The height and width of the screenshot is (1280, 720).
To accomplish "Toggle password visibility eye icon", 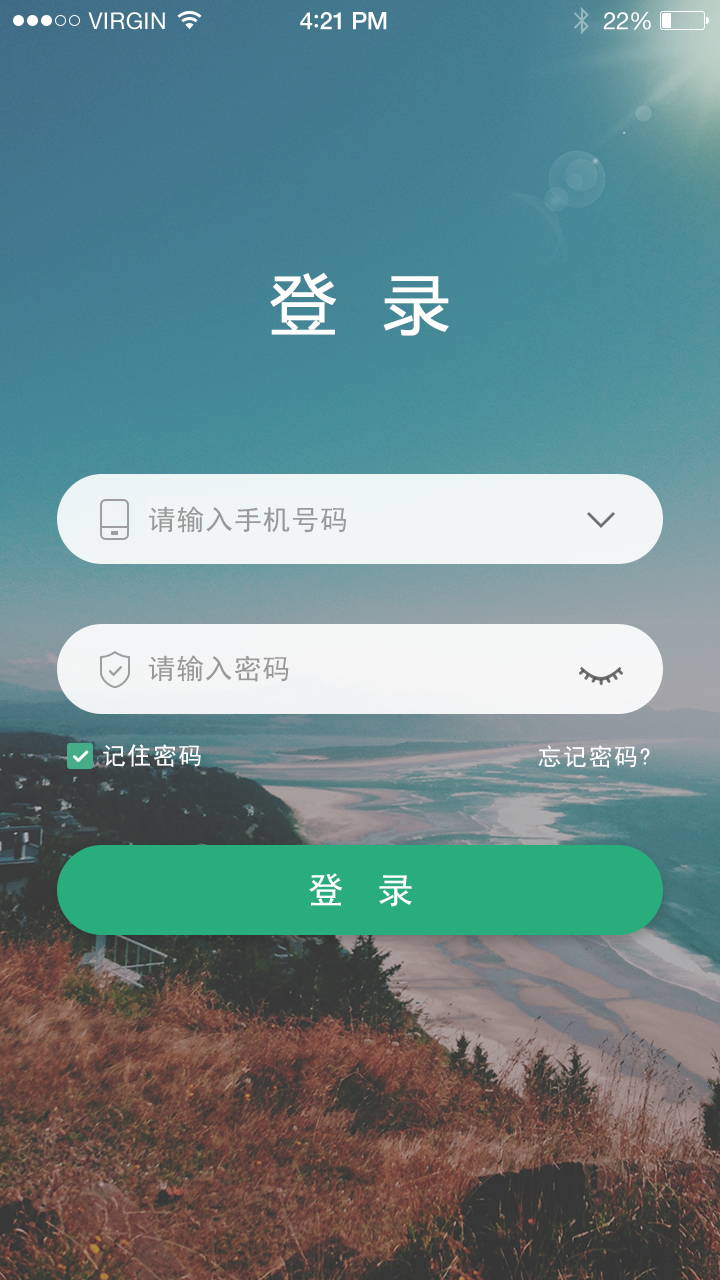I will pos(600,675).
